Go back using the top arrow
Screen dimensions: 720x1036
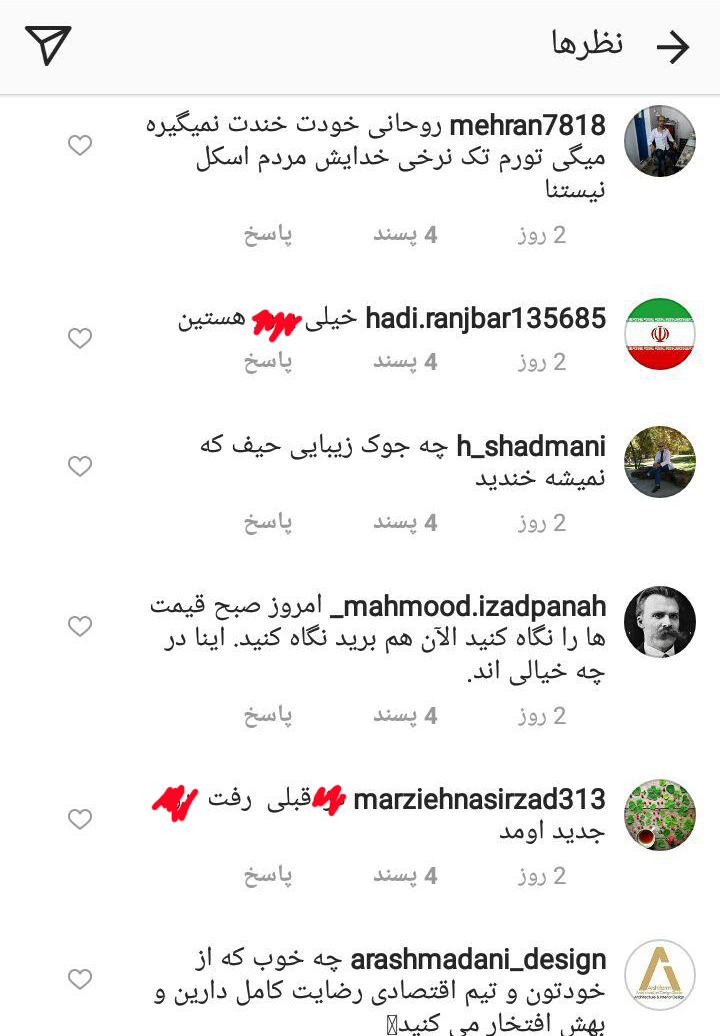tap(673, 47)
